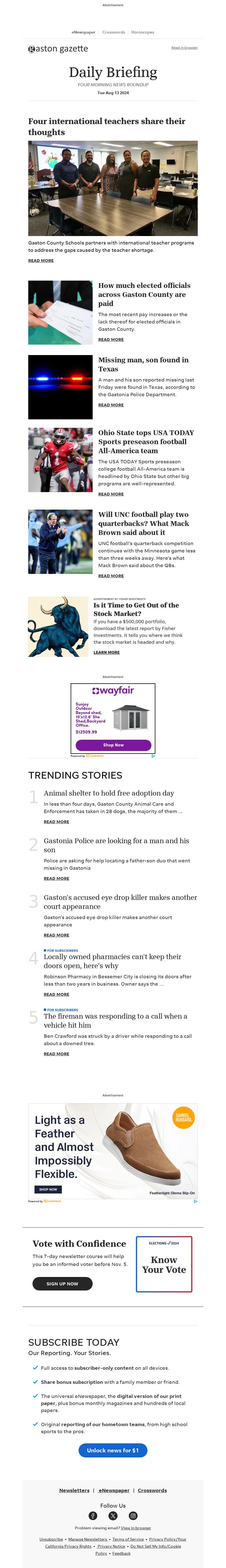Read more about UNC football quarterbacks
The height and width of the screenshot is (1568, 226).
point(111,576)
